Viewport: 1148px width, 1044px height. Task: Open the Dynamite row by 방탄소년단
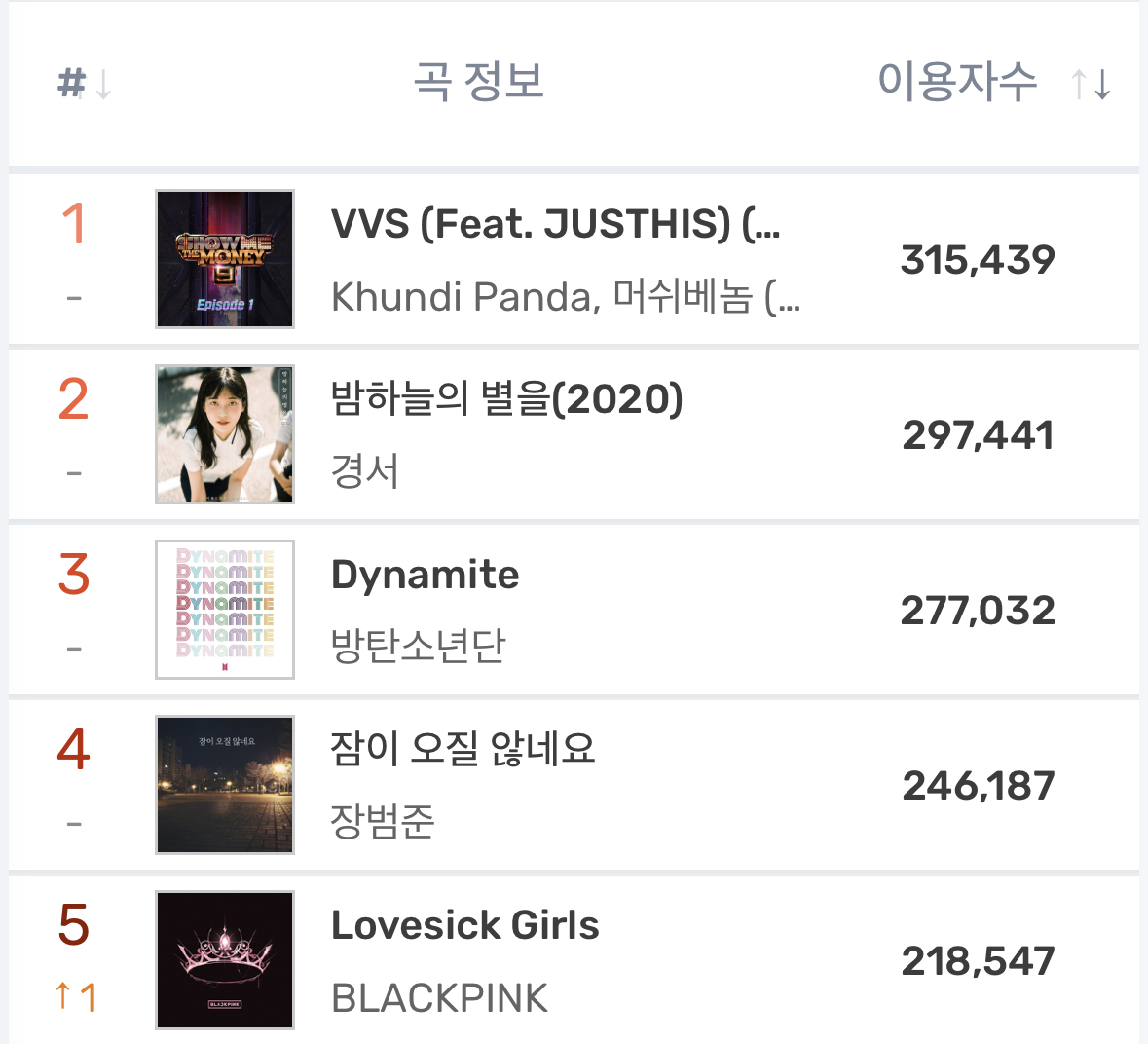click(x=574, y=610)
